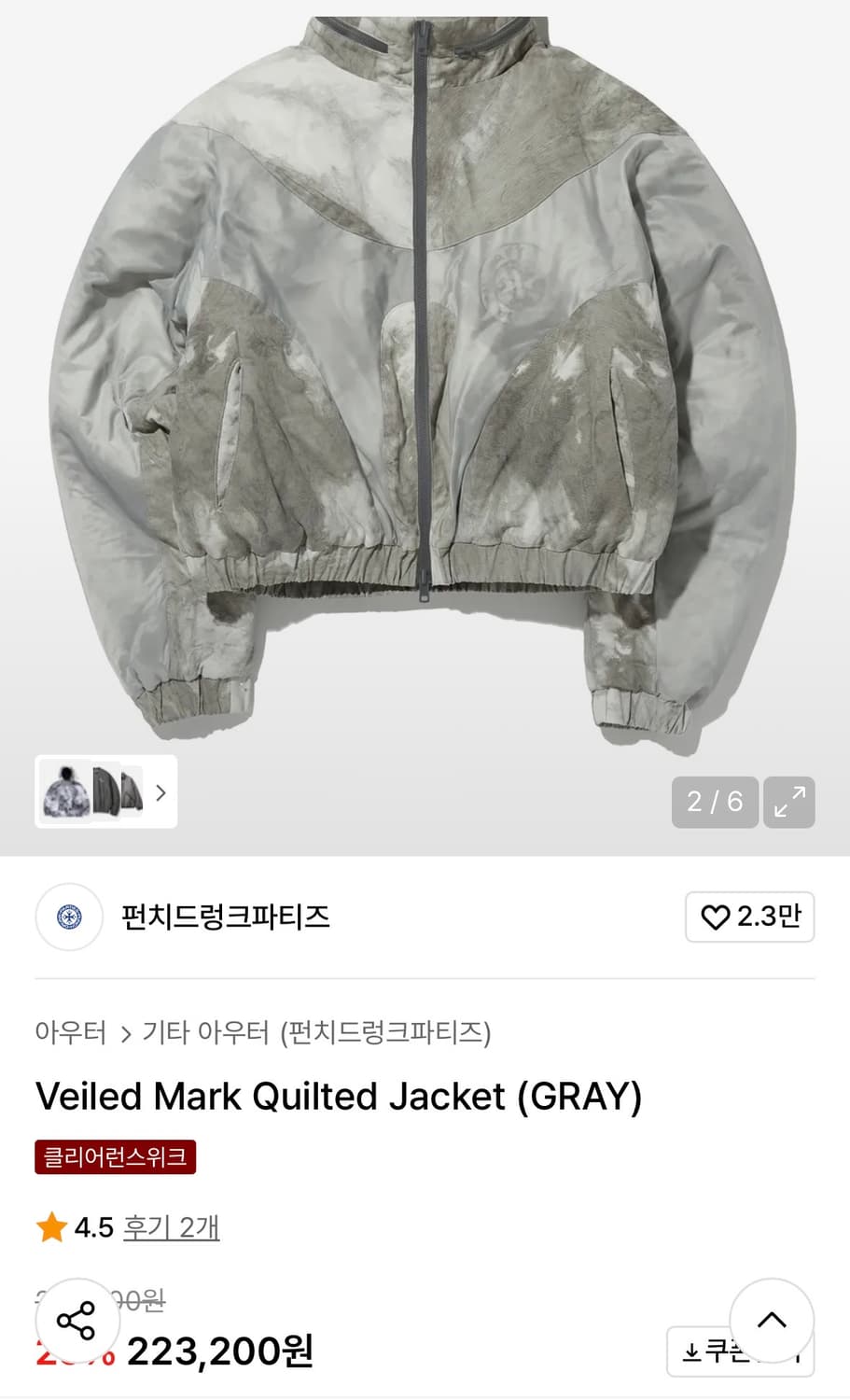
Task: Click the 펀치드렁크파티즈 brand logo icon
Action: click(69, 917)
